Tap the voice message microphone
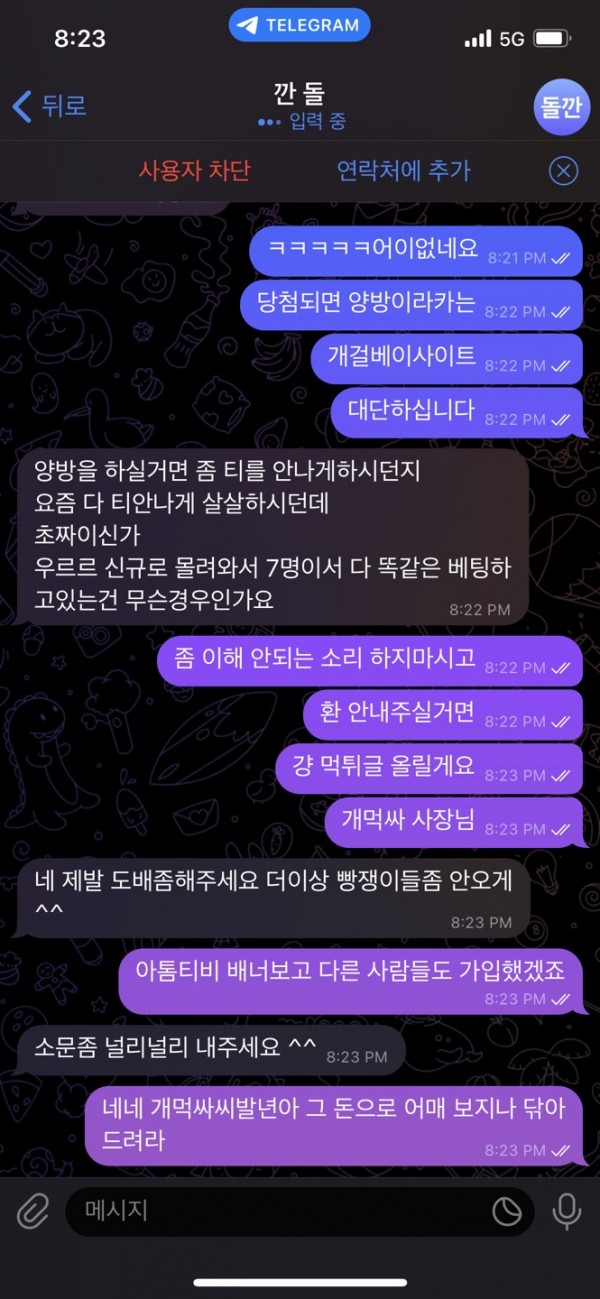 pyautogui.click(x=567, y=1212)
